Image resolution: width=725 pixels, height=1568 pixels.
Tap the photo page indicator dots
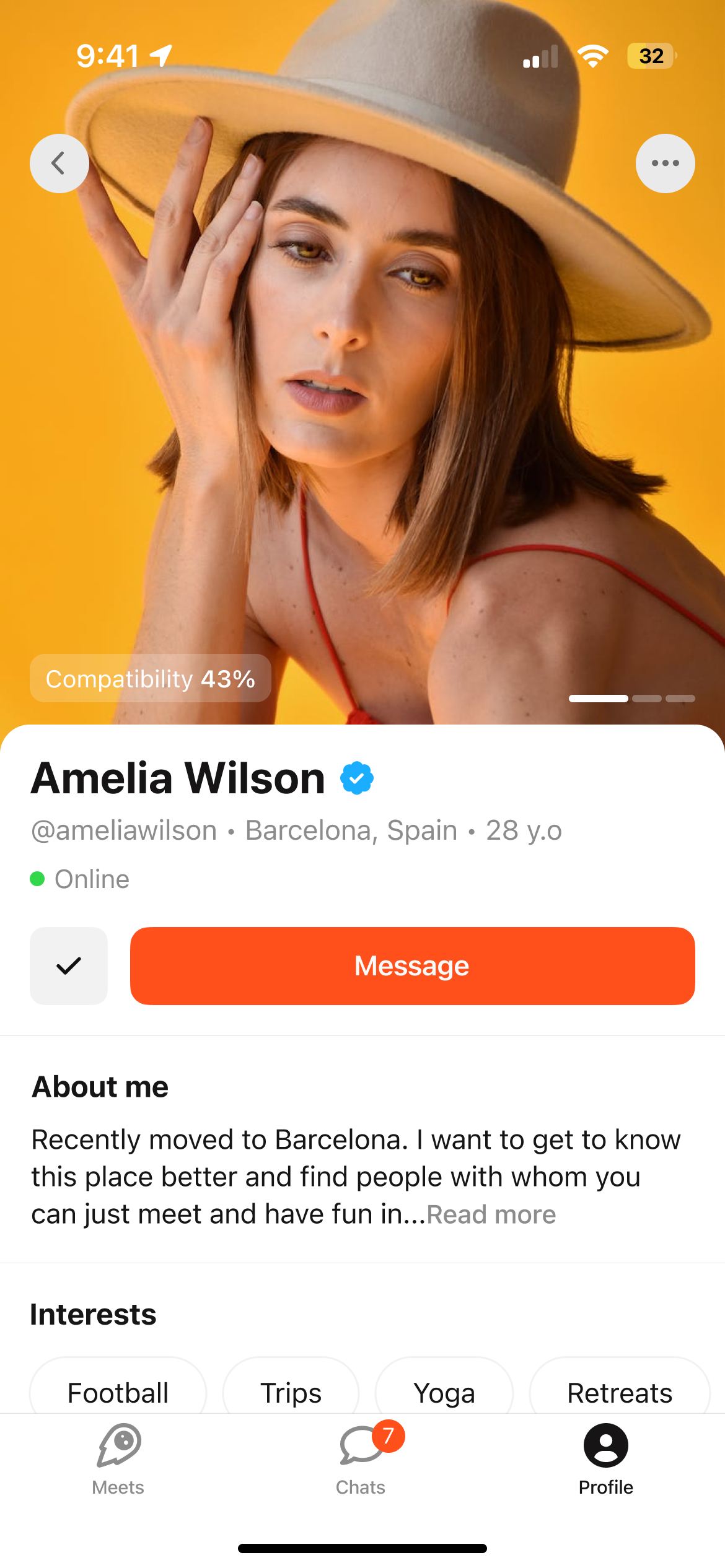point(631,699)
